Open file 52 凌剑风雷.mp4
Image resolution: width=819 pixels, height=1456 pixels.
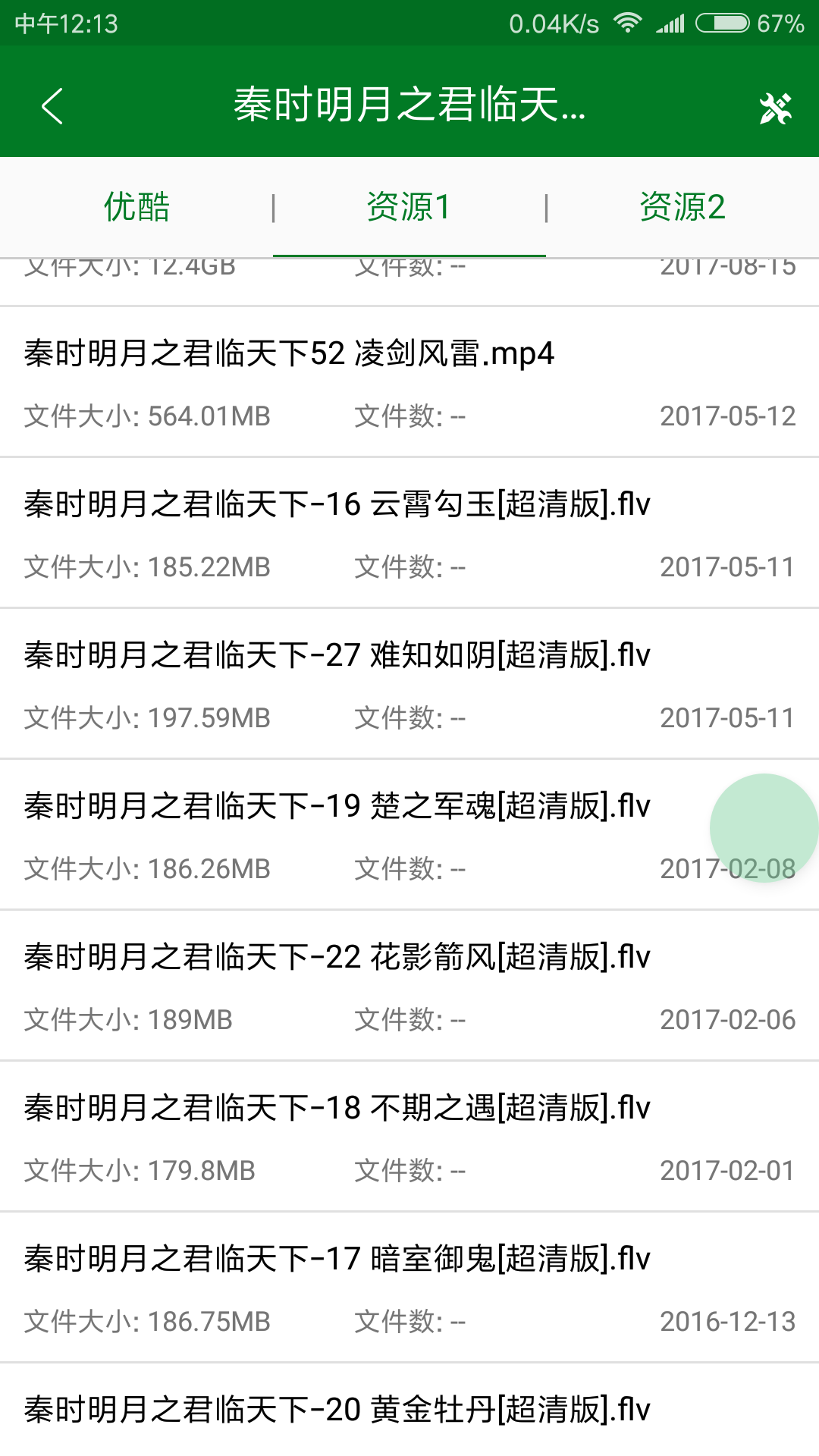click(x=409, y=382)
